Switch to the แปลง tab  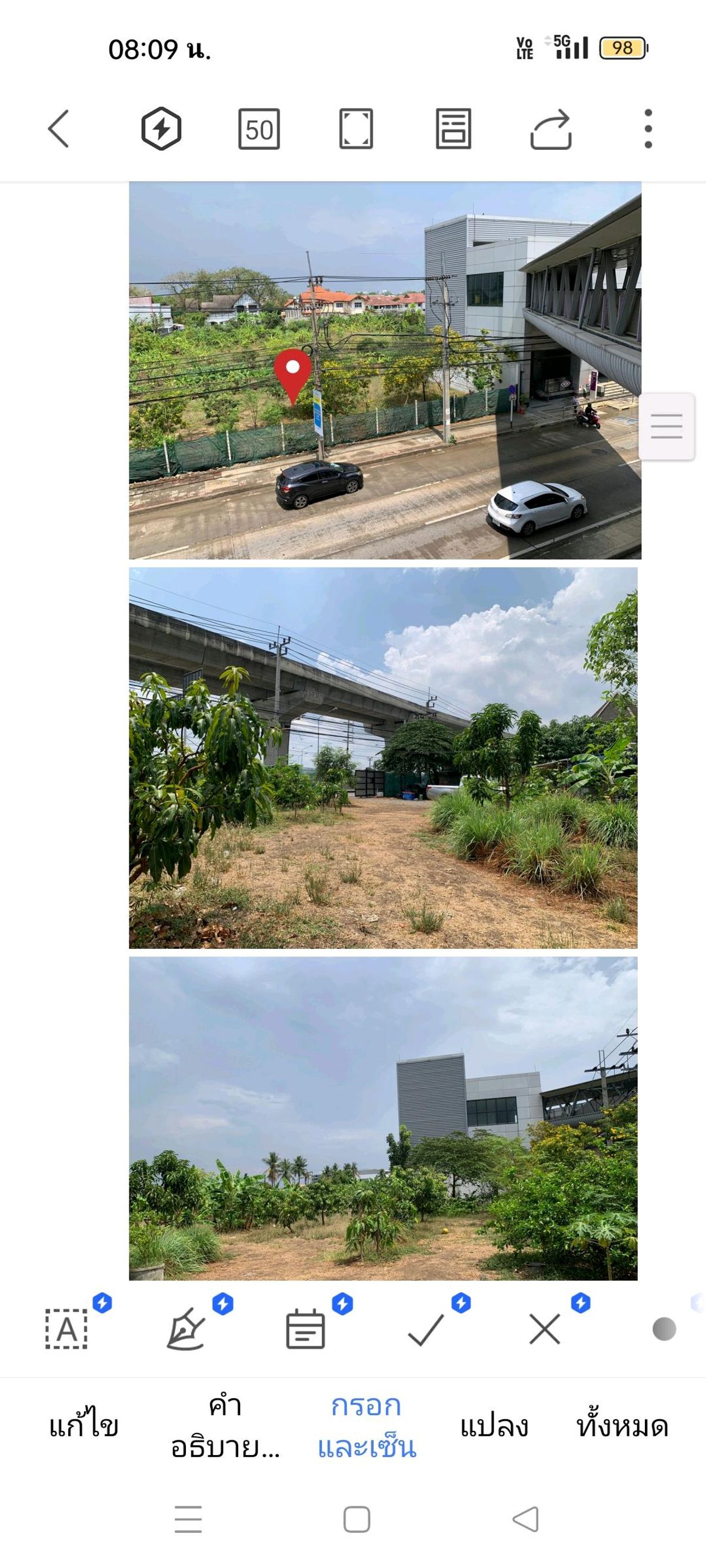(494, 1426)
